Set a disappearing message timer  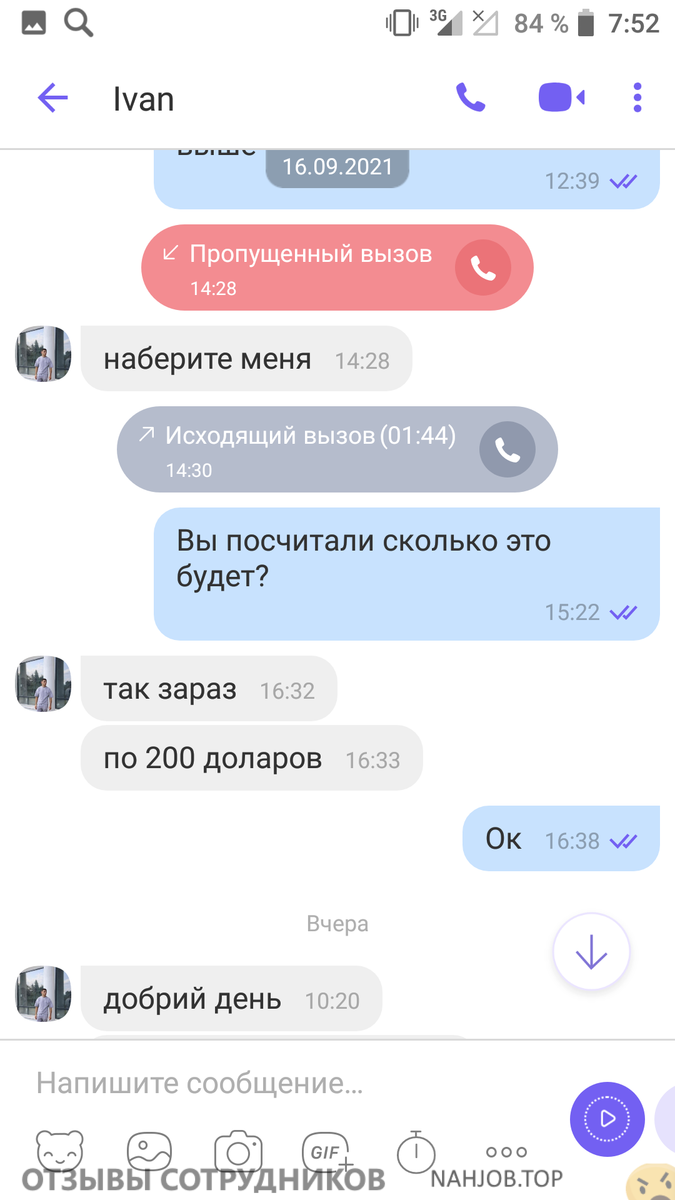tap(416, 1152)
